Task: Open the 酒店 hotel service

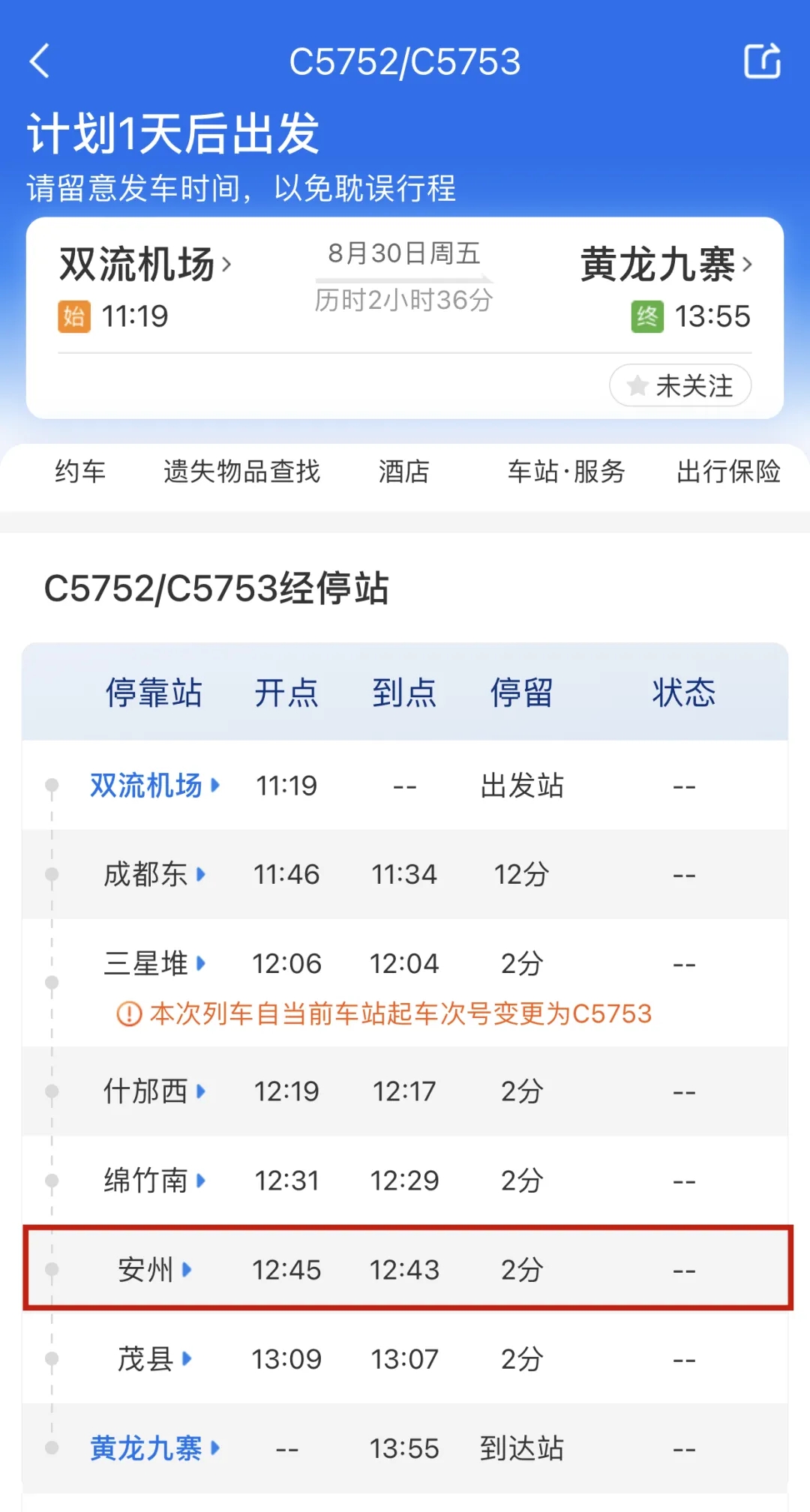Action: tap(403, 472)
